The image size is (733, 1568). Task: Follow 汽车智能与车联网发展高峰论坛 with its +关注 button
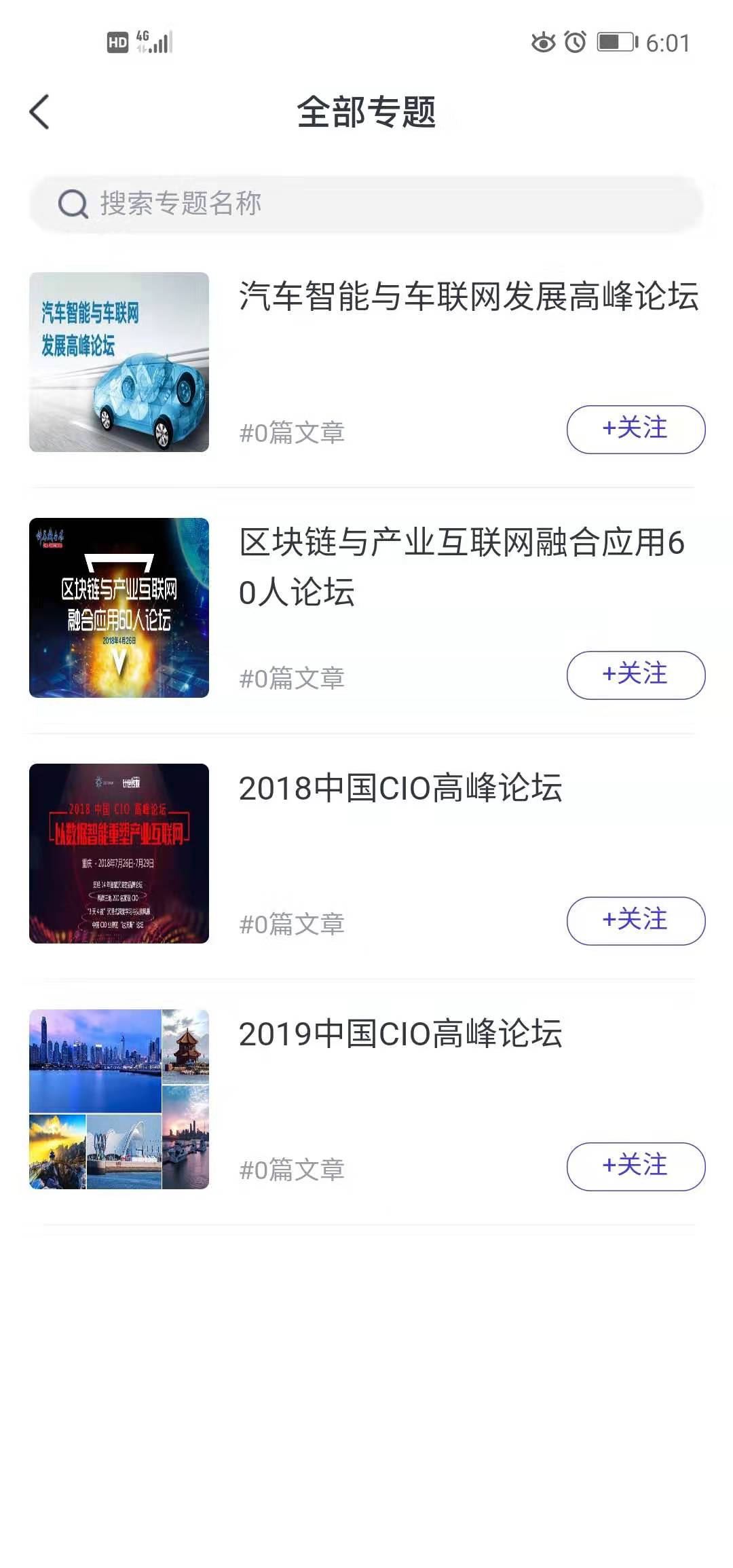tap(635, 428)
